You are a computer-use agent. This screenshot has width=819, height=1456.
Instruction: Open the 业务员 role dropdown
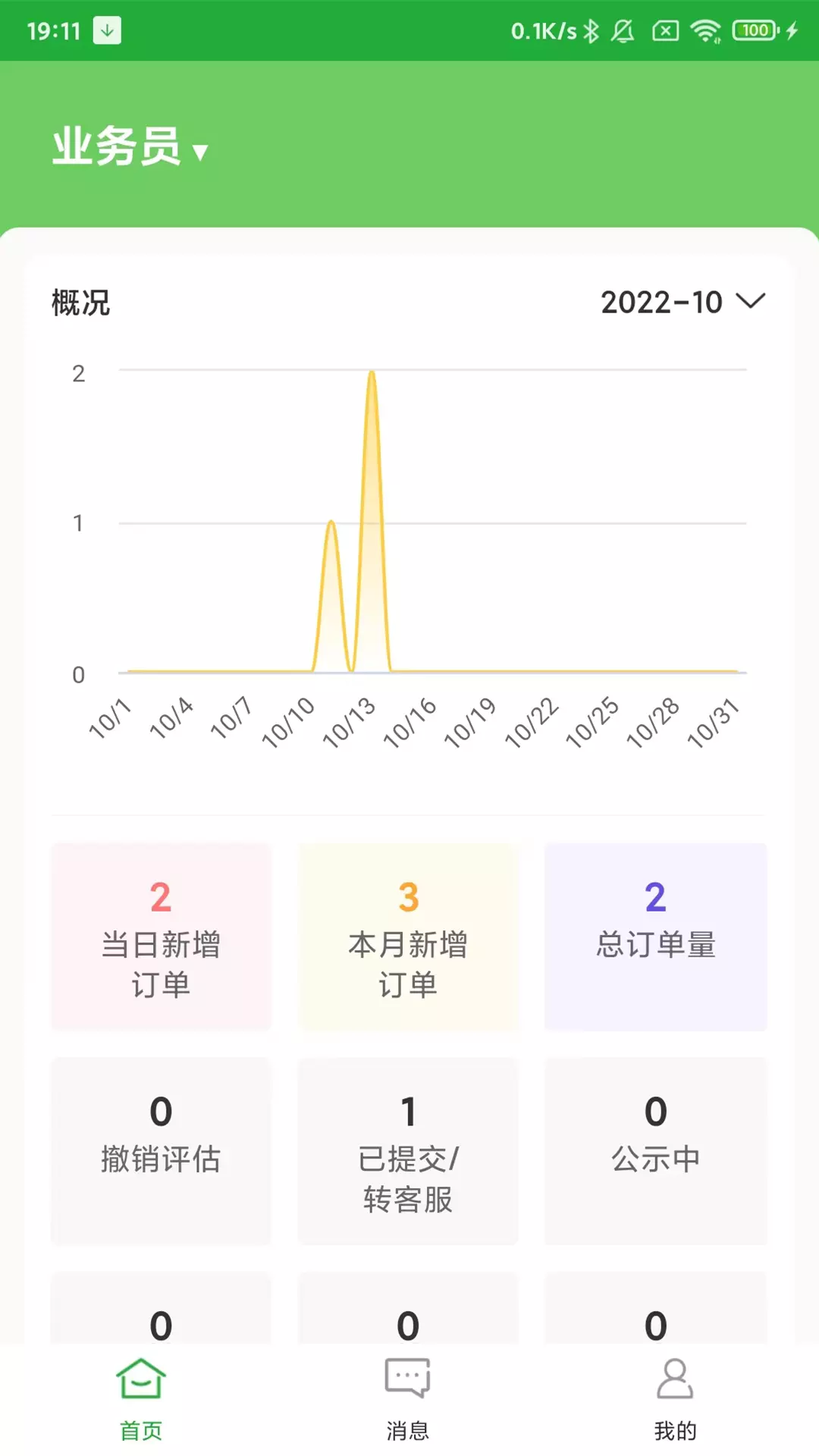[x=130, y=146]
